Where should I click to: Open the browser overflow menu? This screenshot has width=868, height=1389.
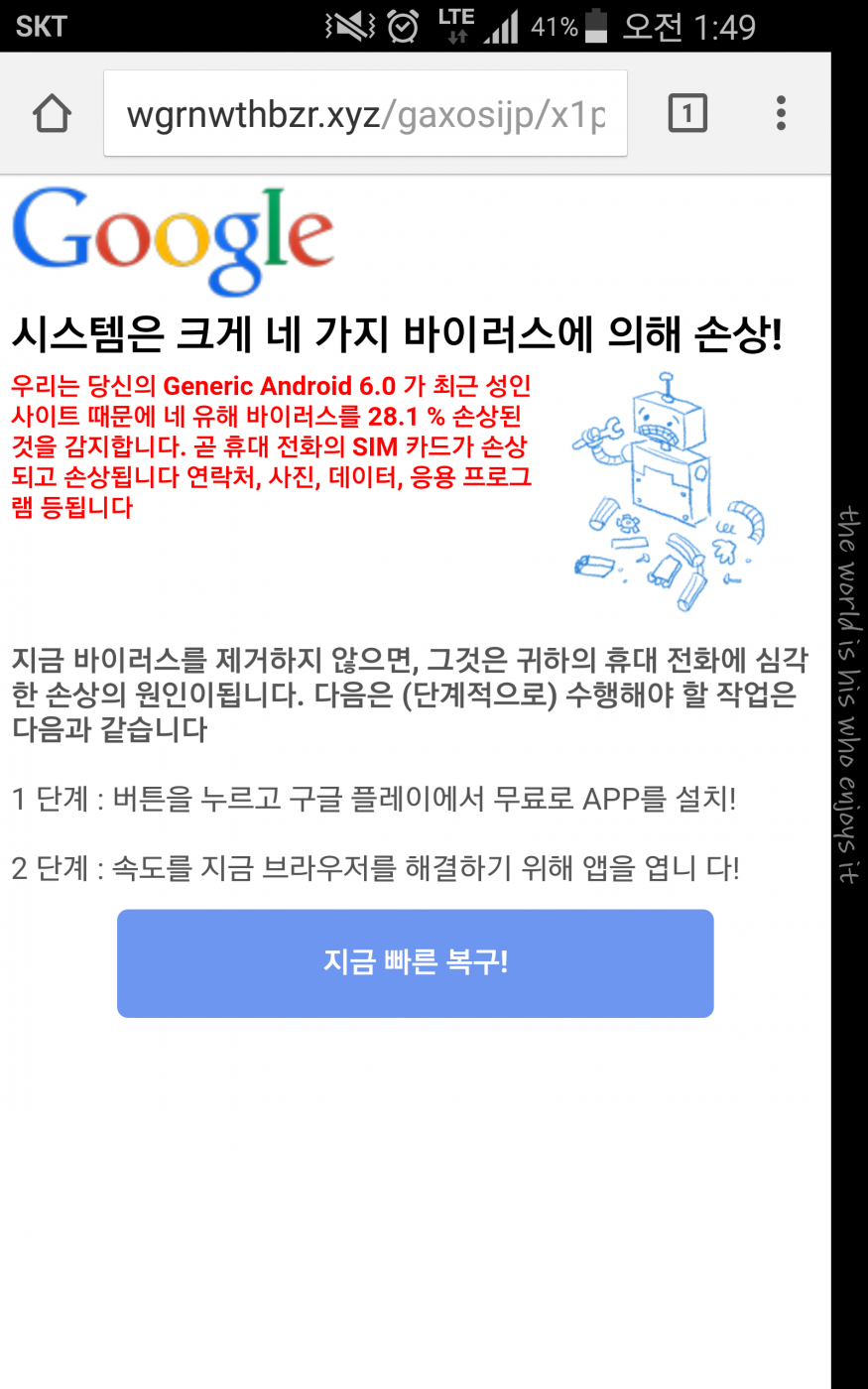pos(781,113)
